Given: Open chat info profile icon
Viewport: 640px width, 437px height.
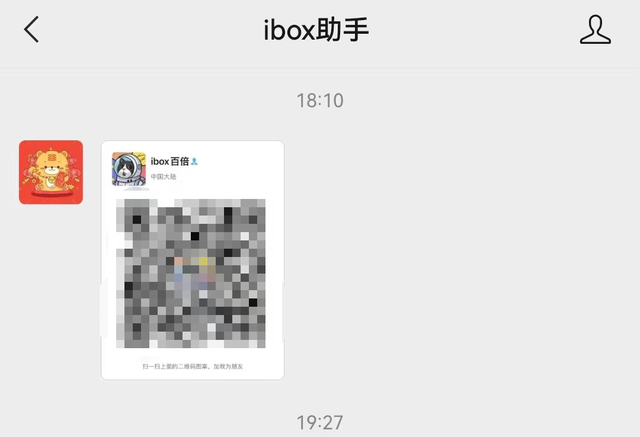Looking at the screenshot, I should [595, 30].
